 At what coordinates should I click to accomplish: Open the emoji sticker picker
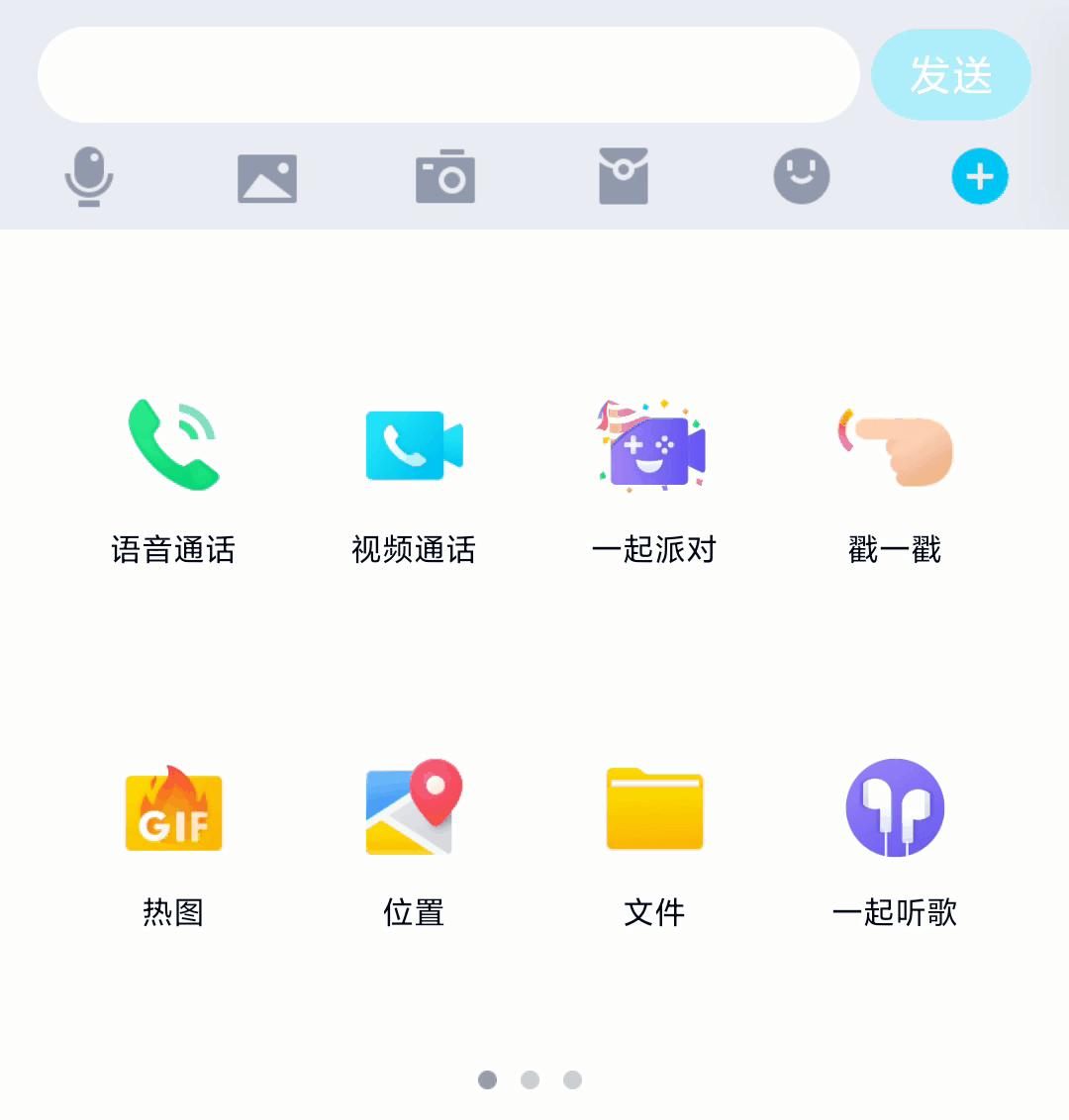801,176
